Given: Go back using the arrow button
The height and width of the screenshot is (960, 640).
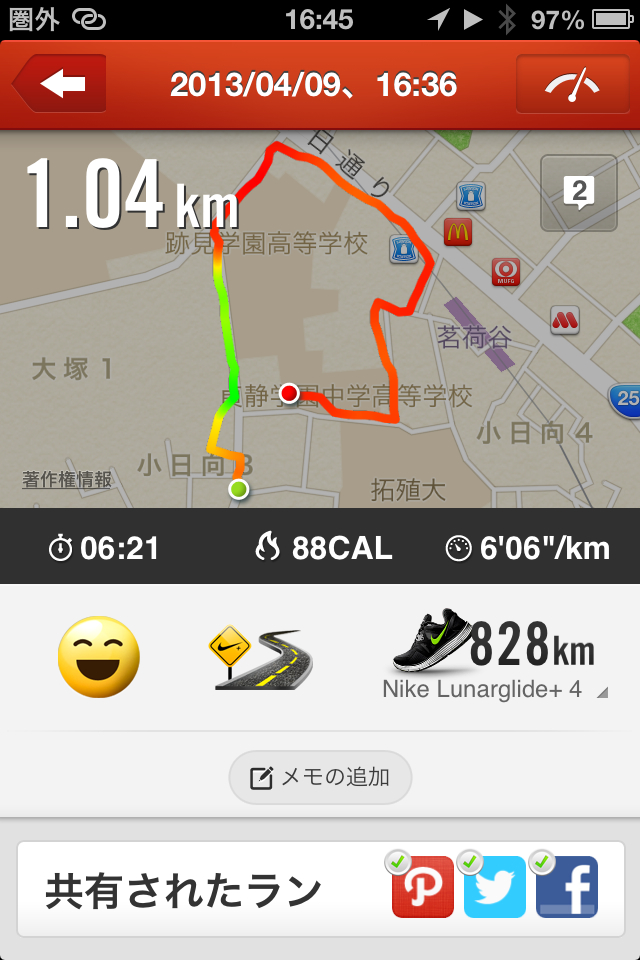Looking at the screenshot, I should [x=60, y=85].
